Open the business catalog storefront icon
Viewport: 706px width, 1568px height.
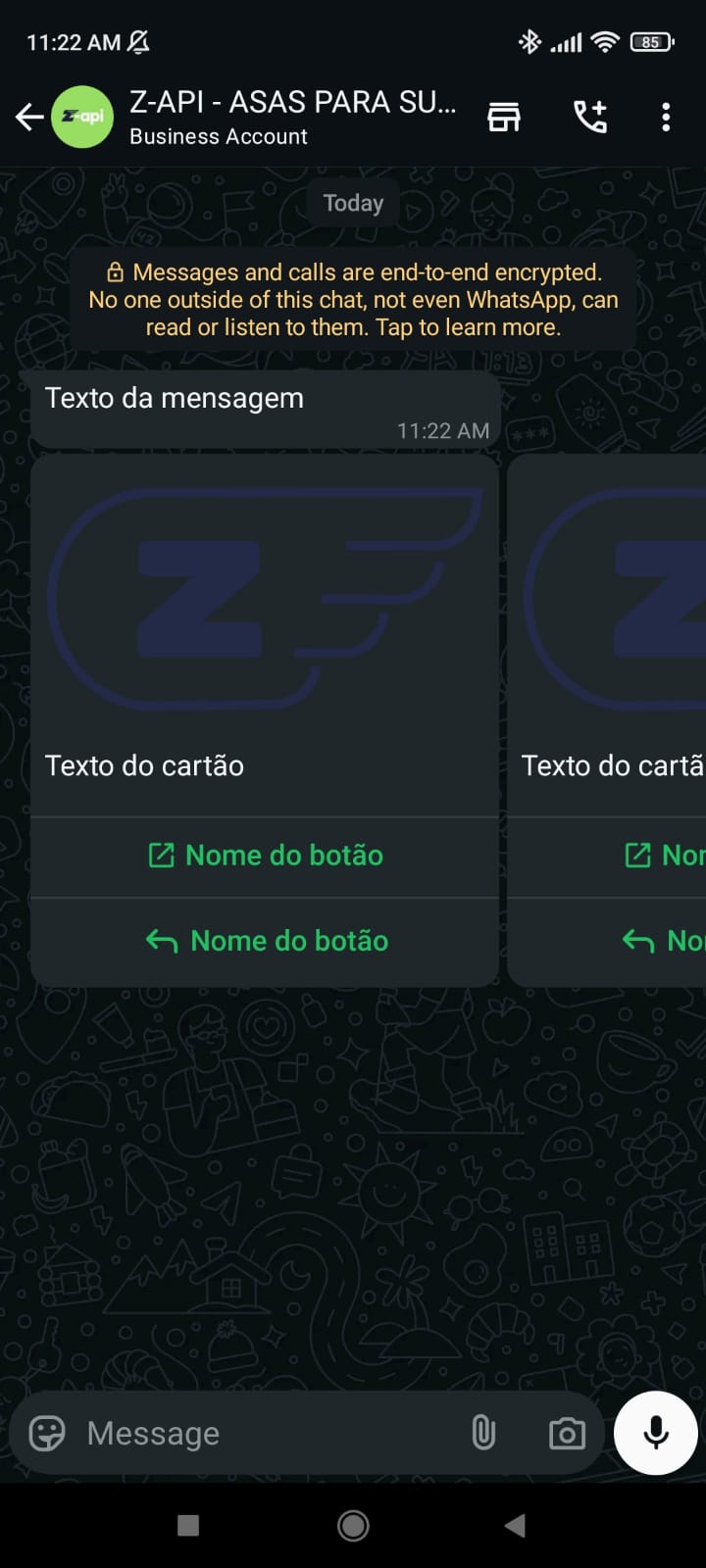coord(504,118)
